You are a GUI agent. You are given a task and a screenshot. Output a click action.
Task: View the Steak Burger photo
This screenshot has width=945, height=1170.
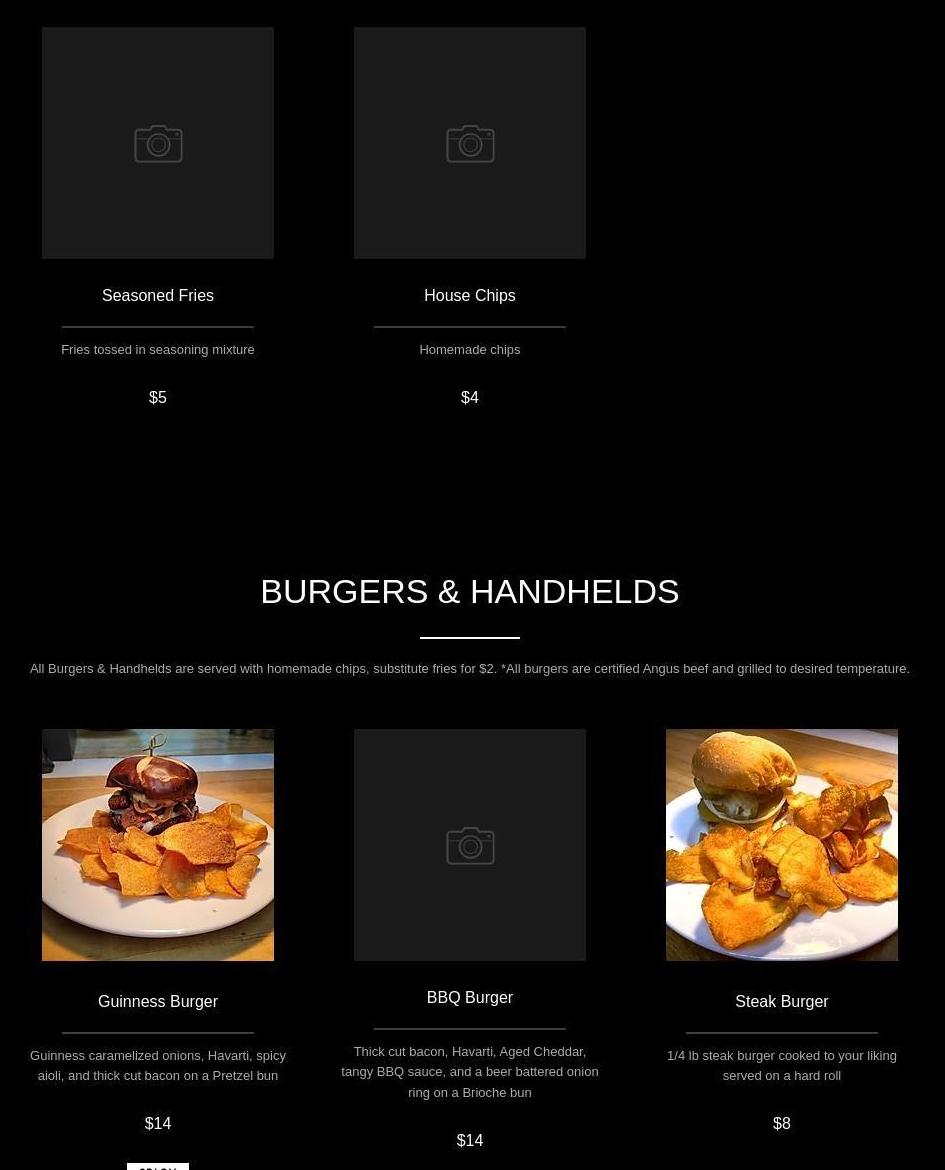781,845
